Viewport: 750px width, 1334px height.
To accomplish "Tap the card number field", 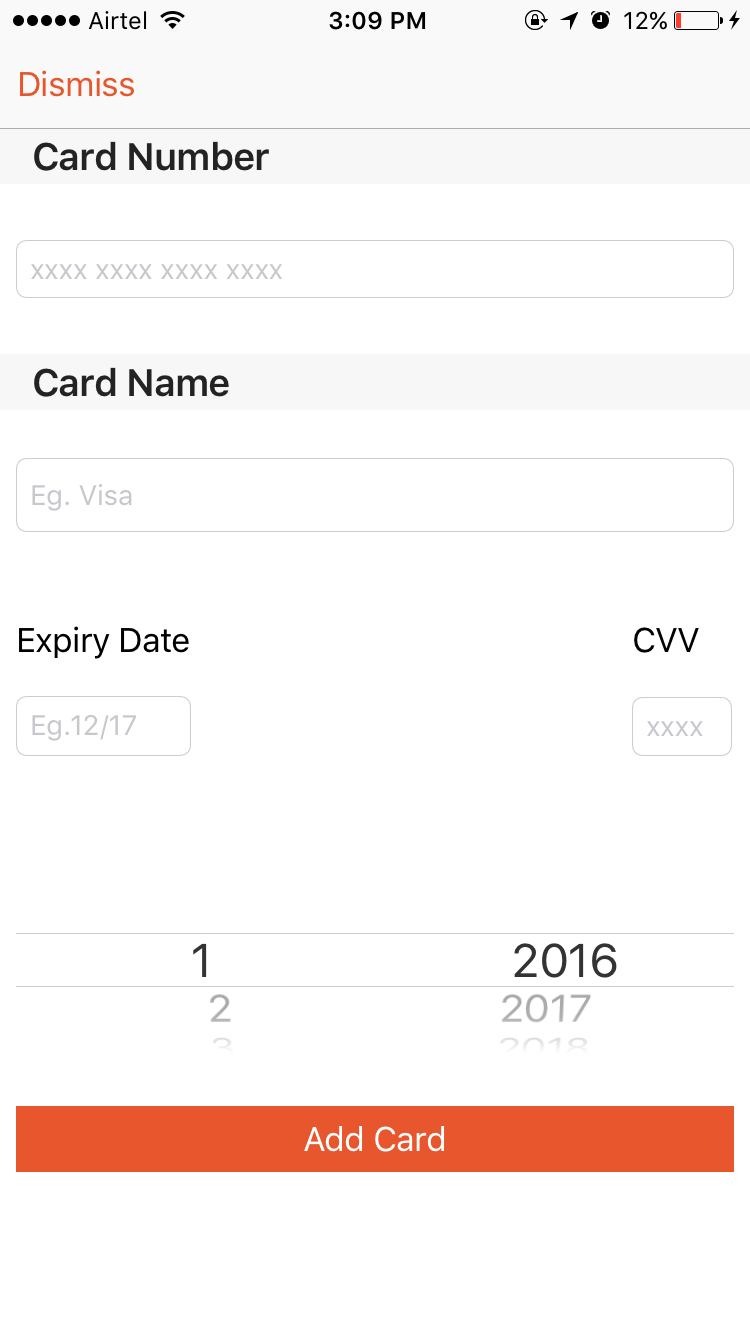I will pos(375,269).
